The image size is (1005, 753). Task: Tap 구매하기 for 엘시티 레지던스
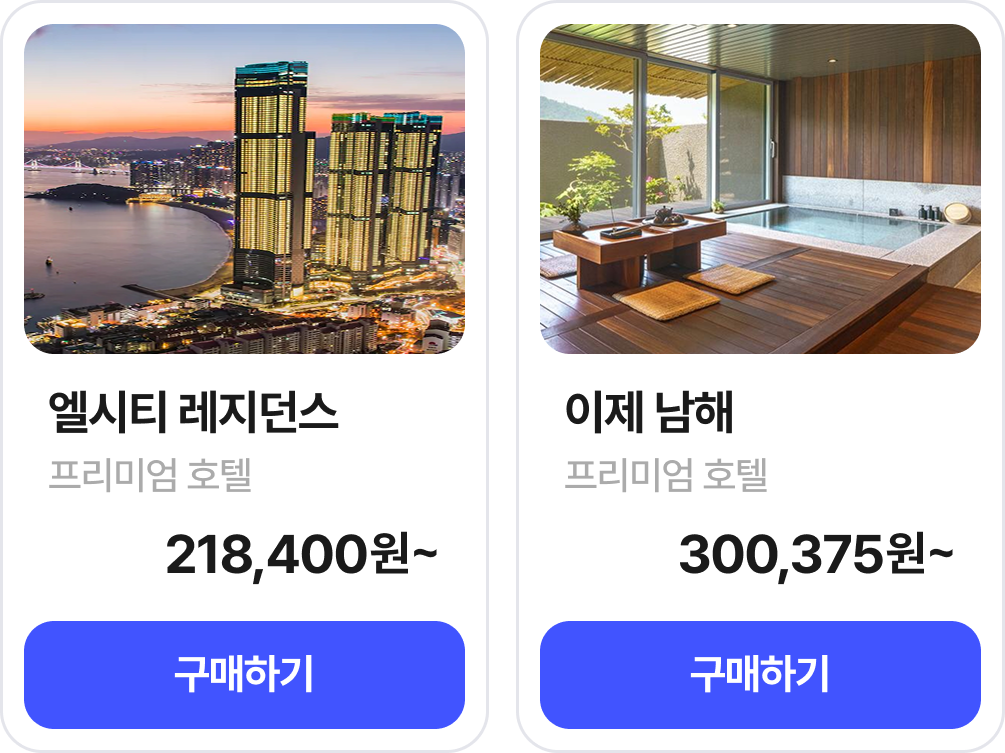[244, 675]
